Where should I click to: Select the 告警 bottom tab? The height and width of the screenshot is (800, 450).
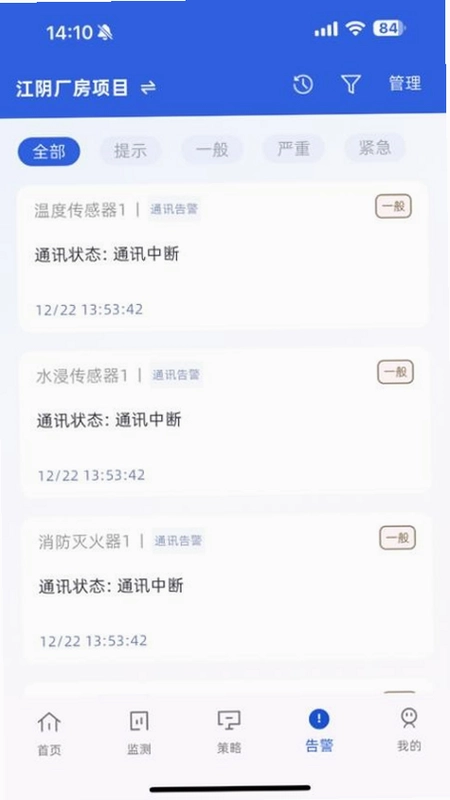coord(319,731)
